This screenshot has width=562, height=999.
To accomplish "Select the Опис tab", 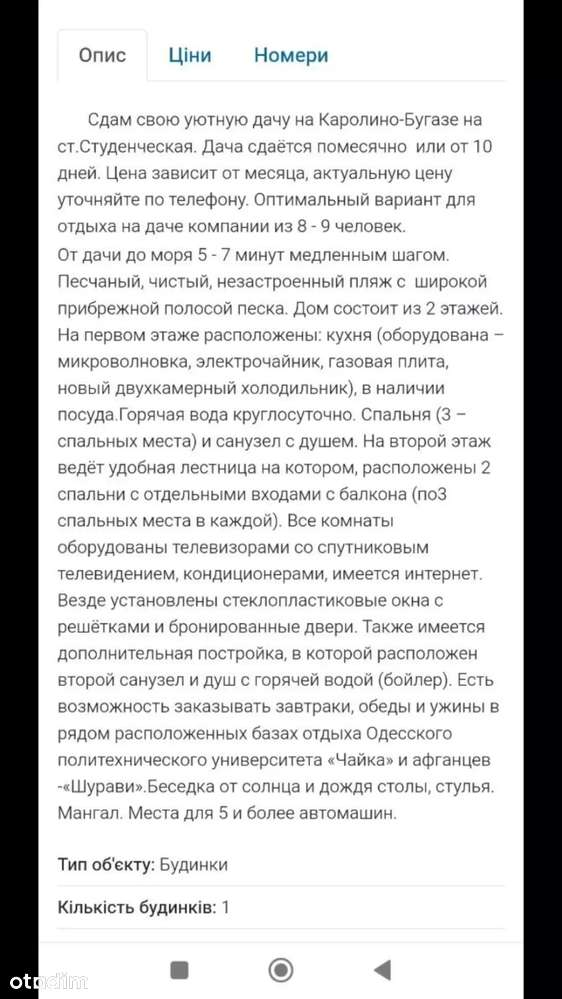I will click(x=103, y=55).
